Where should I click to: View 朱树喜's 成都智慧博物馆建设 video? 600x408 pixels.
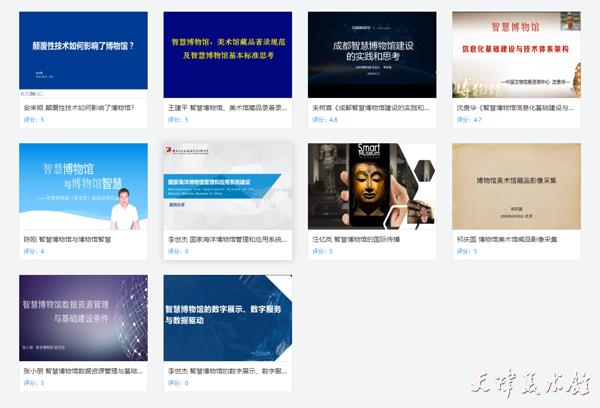(372, 54)
